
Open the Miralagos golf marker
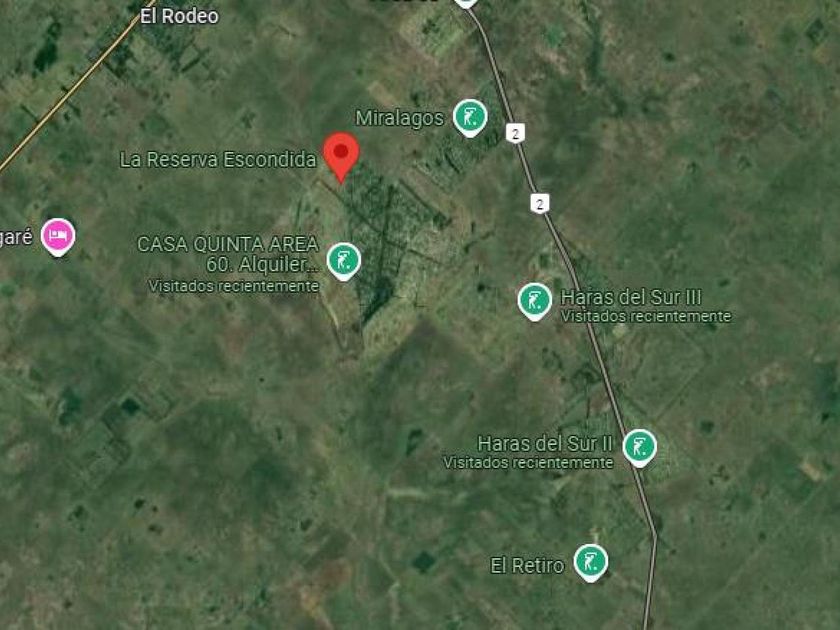(469, 116)
